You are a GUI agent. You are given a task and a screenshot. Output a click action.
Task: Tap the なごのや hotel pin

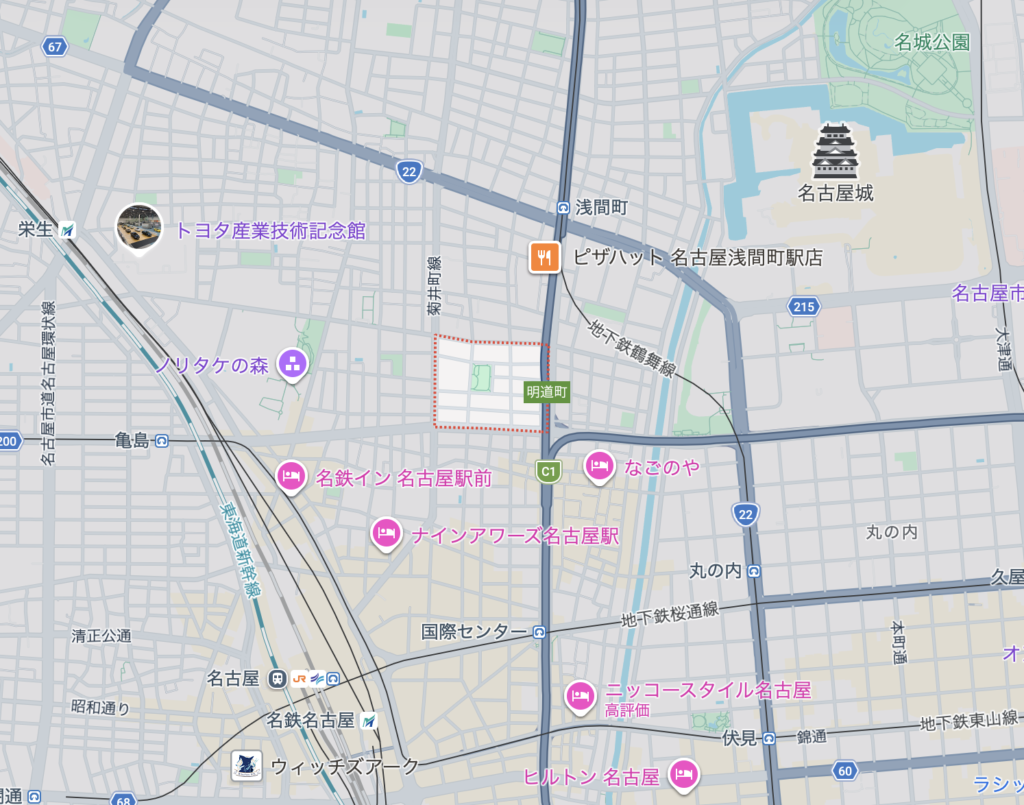599,465
